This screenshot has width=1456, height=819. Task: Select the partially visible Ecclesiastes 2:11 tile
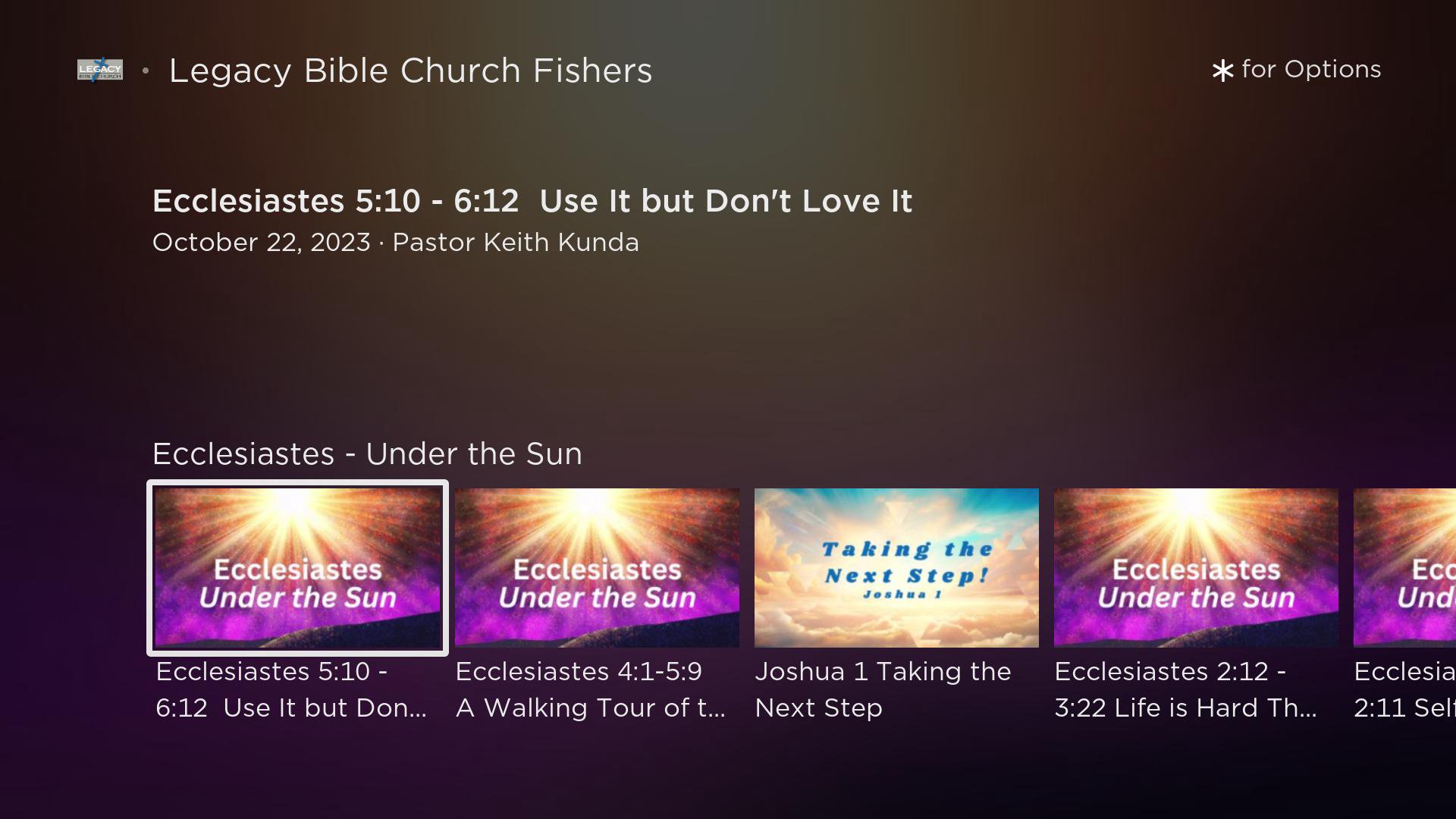pyautogui.click(x=1405, y=567)
